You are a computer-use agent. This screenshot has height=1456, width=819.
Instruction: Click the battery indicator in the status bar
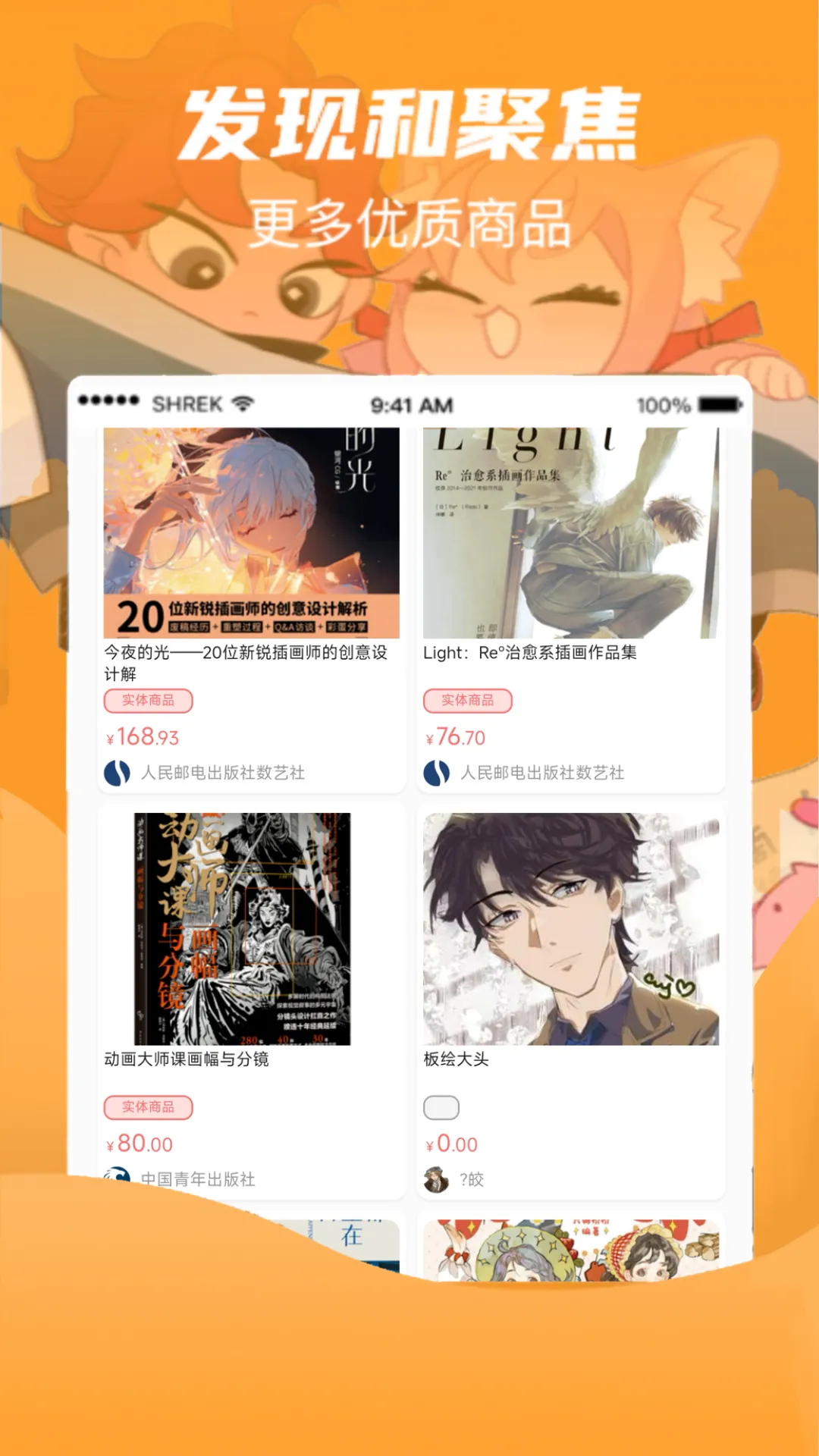717,404
